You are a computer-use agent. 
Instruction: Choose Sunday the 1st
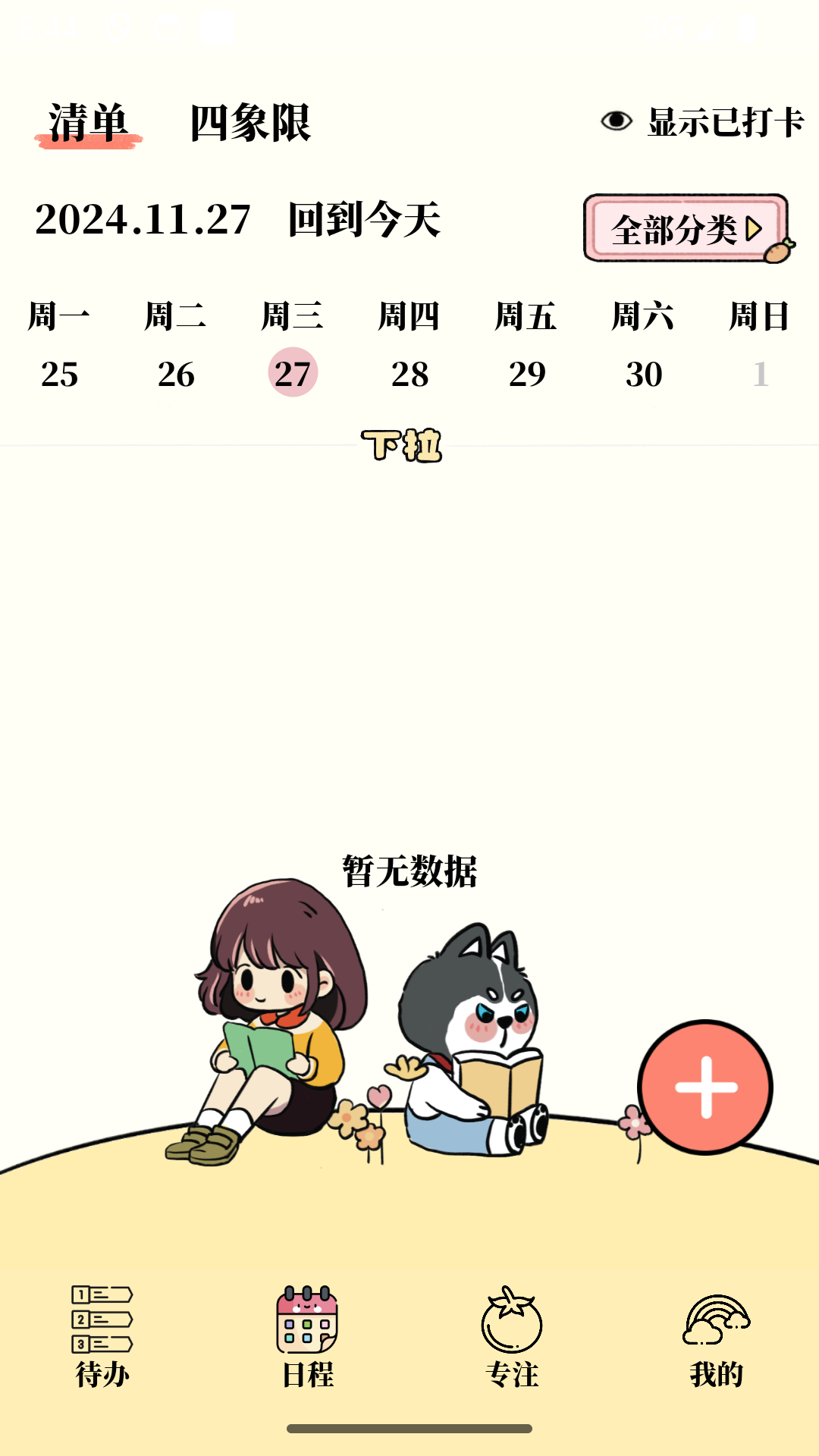[761, 373]
